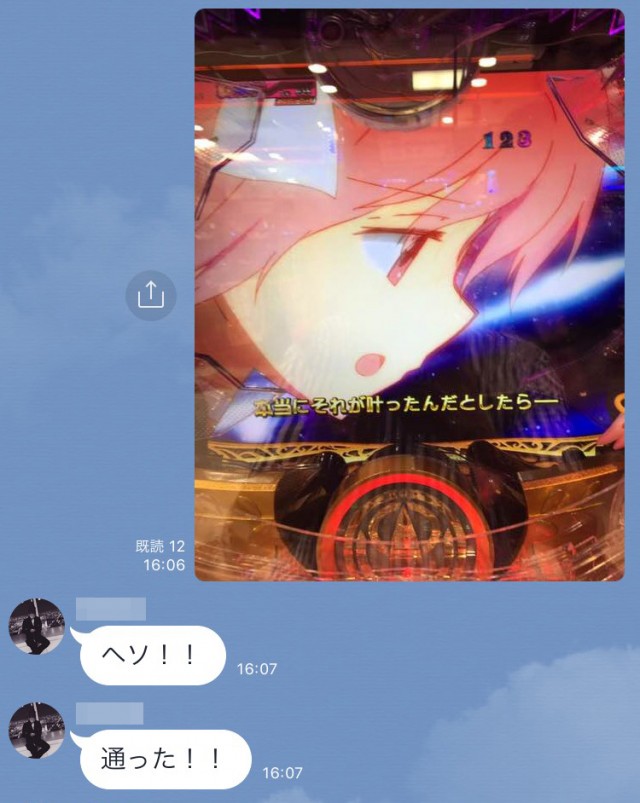Open sender's avatar next to ヘソ！！ message
Image resolution: width=640 pixels, height=803 pixels.
point(37,626)
